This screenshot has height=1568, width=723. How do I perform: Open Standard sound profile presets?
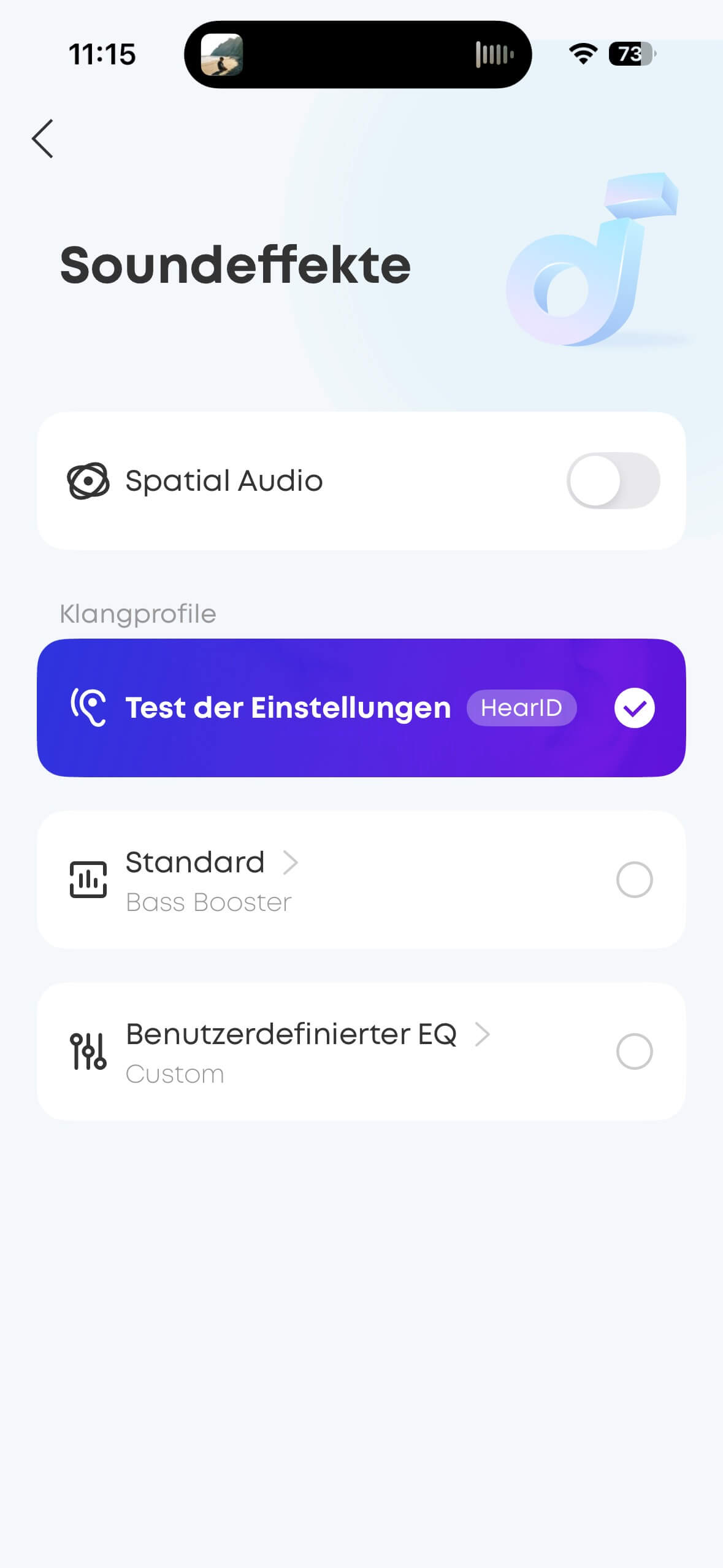click(x=212, y=863)
